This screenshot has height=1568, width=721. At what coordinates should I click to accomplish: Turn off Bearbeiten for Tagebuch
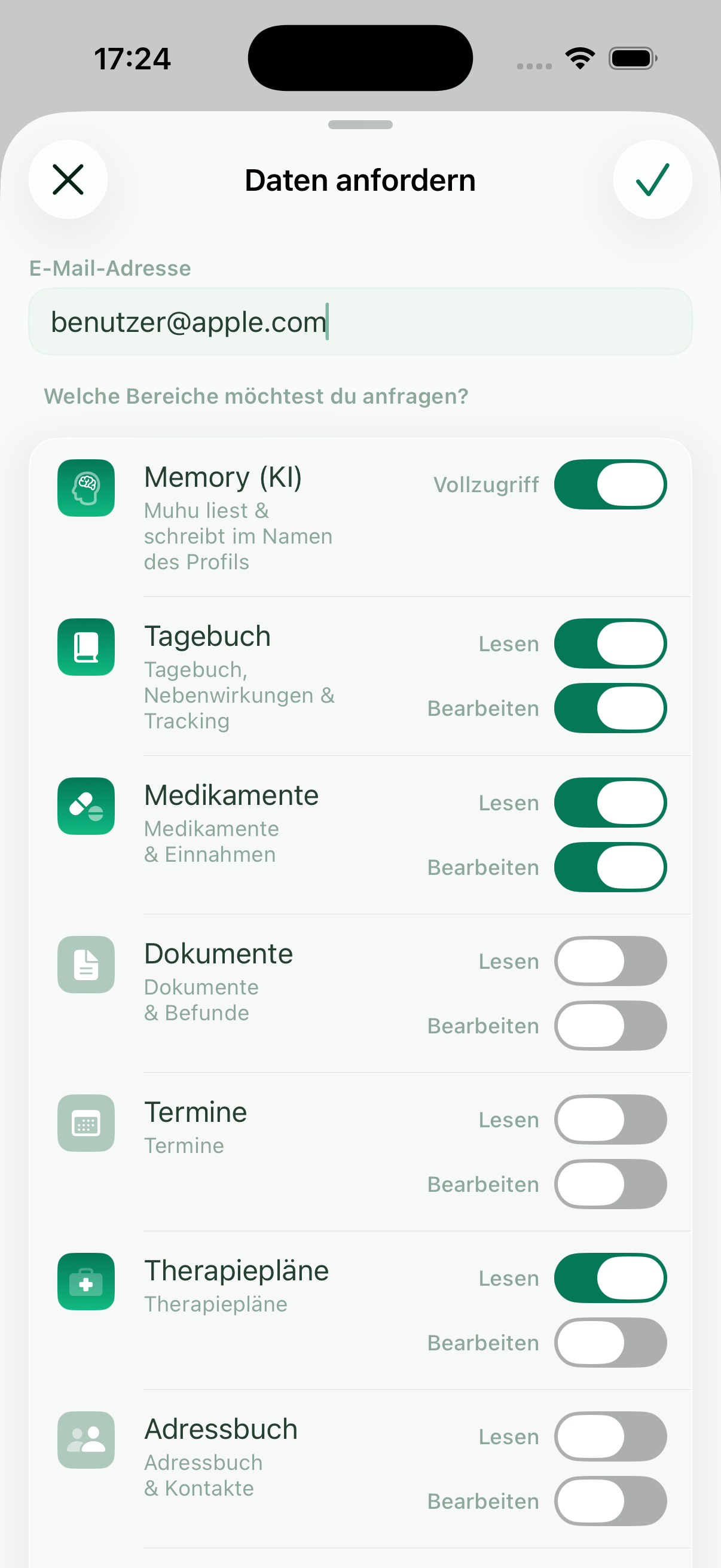(x=610, y=708)
